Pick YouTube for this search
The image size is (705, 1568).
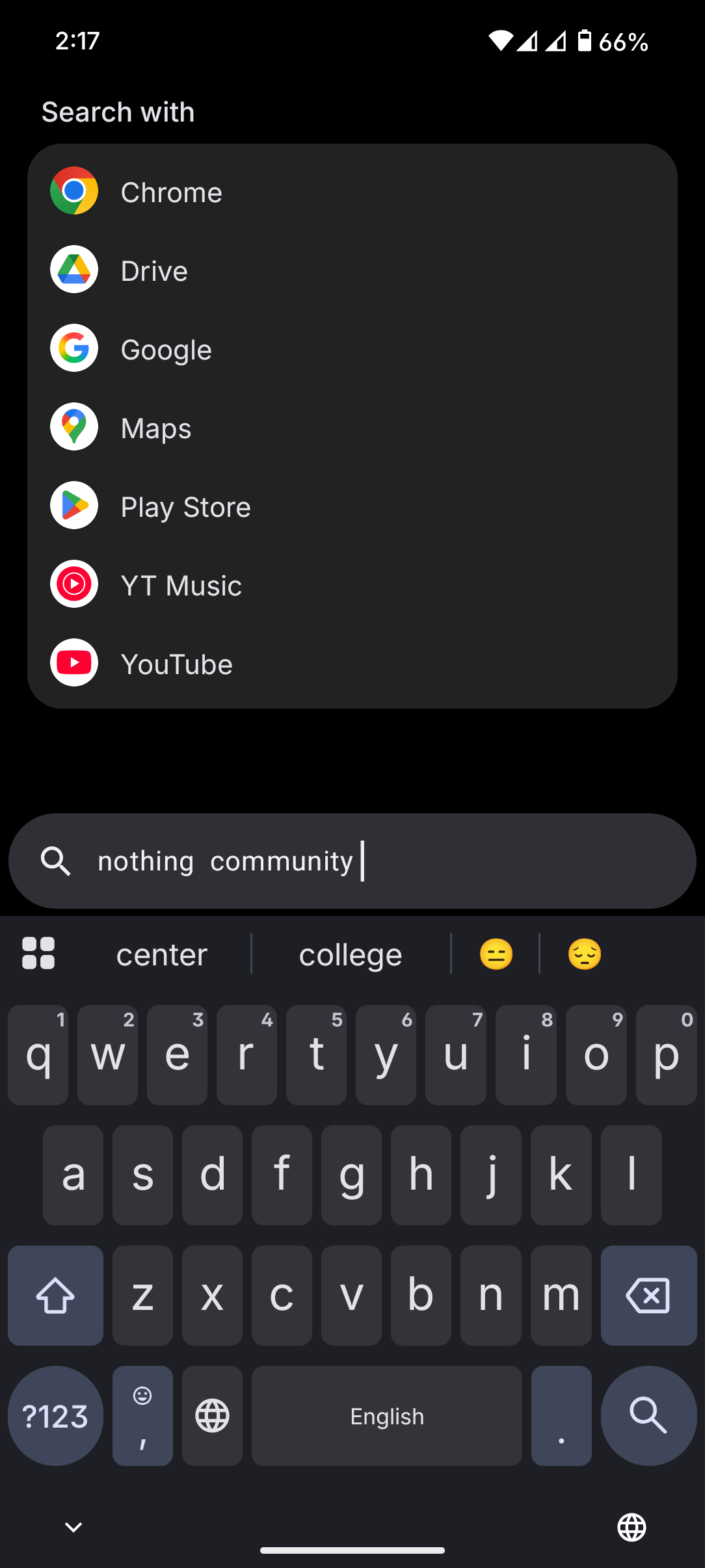click(x=176, y=664)
